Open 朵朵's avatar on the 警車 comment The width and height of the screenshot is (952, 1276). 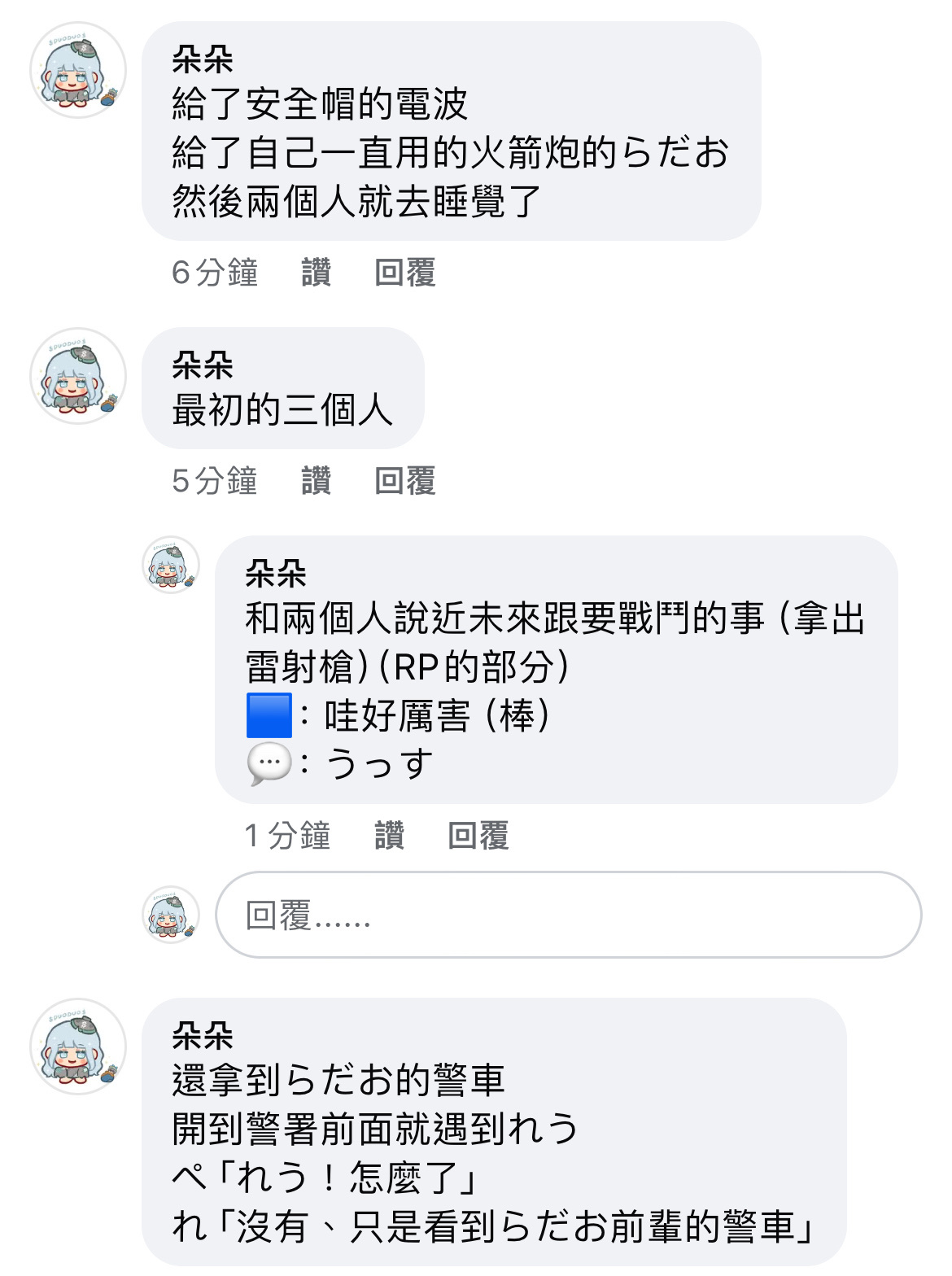tap(78, 1047)
